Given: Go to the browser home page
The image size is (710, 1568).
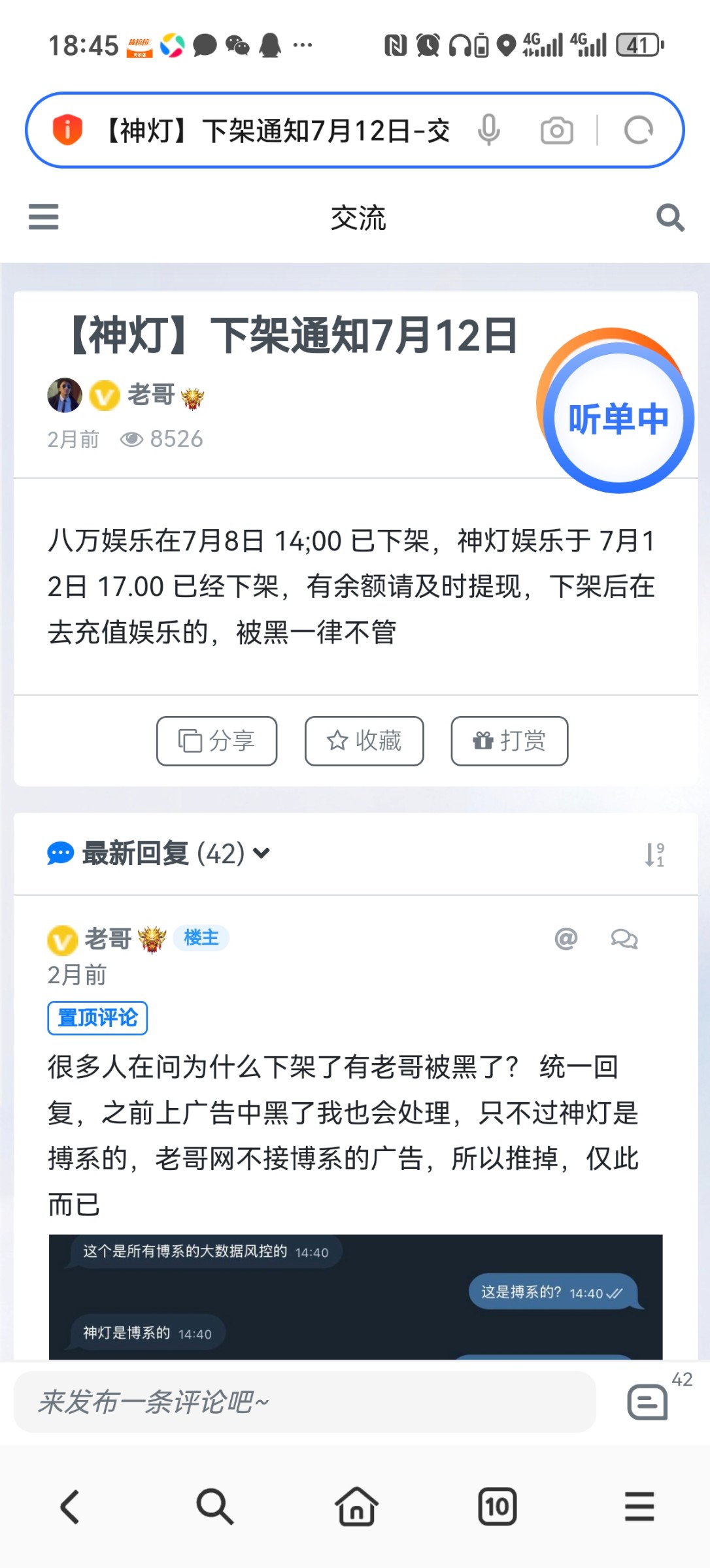Looking at the screenshot, I should point(356,1507).
